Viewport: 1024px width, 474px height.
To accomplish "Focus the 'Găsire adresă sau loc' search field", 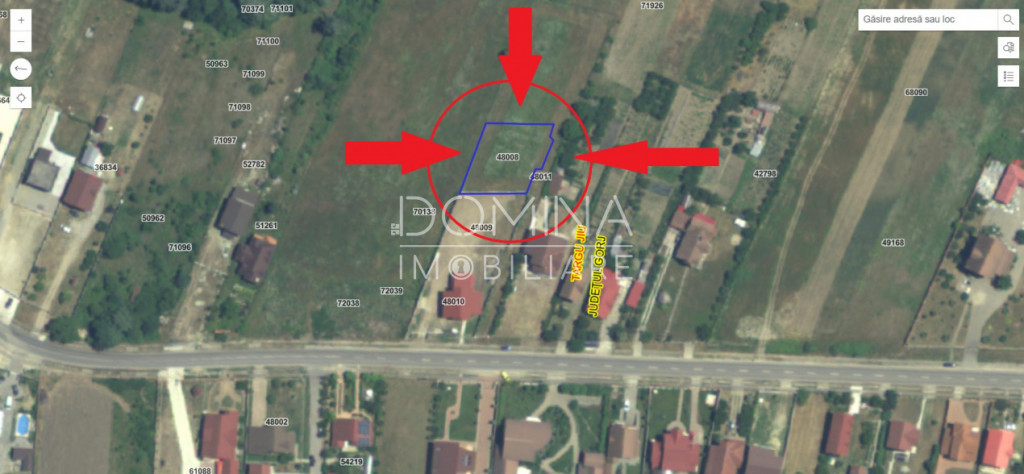I will pos(927,20).
